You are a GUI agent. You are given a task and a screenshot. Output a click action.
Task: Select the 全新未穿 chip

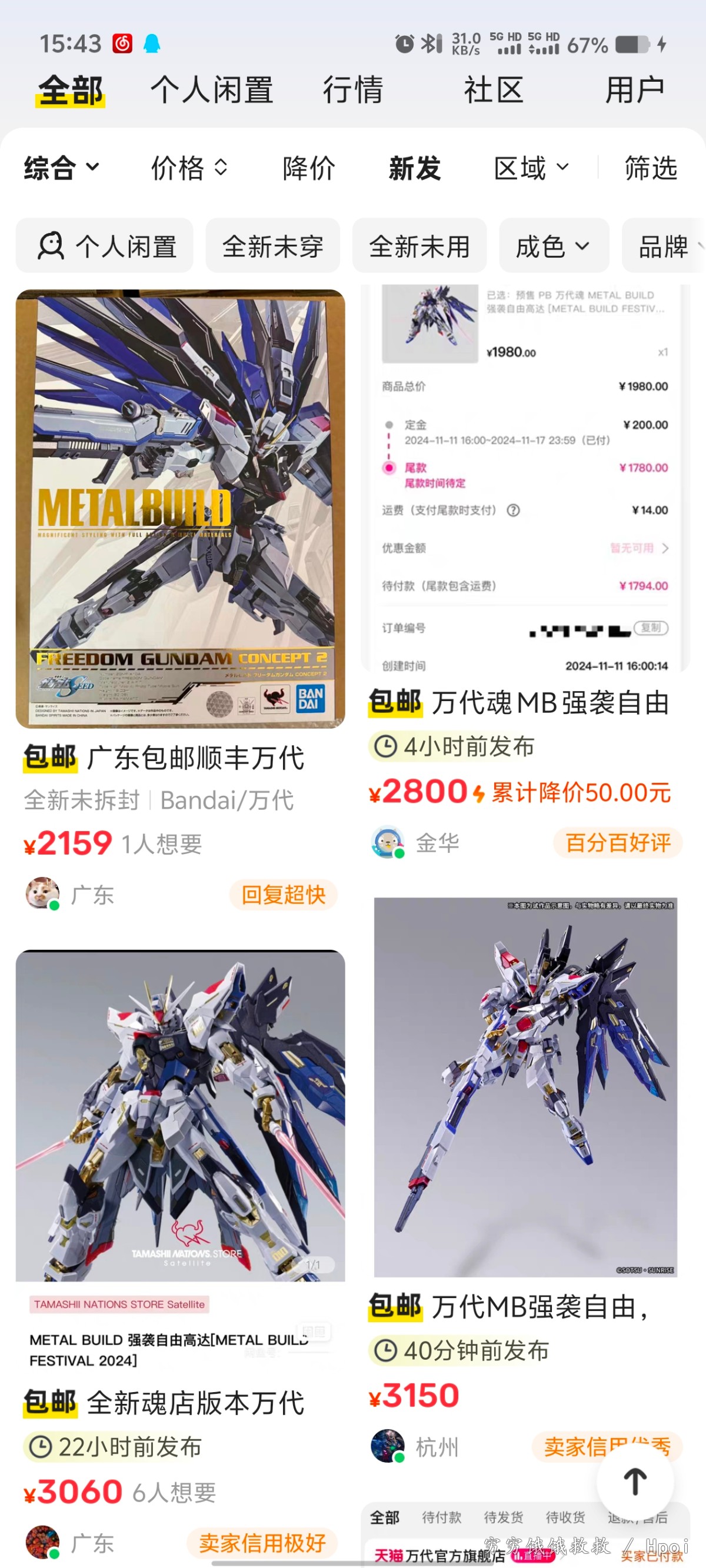pos(272,246)
